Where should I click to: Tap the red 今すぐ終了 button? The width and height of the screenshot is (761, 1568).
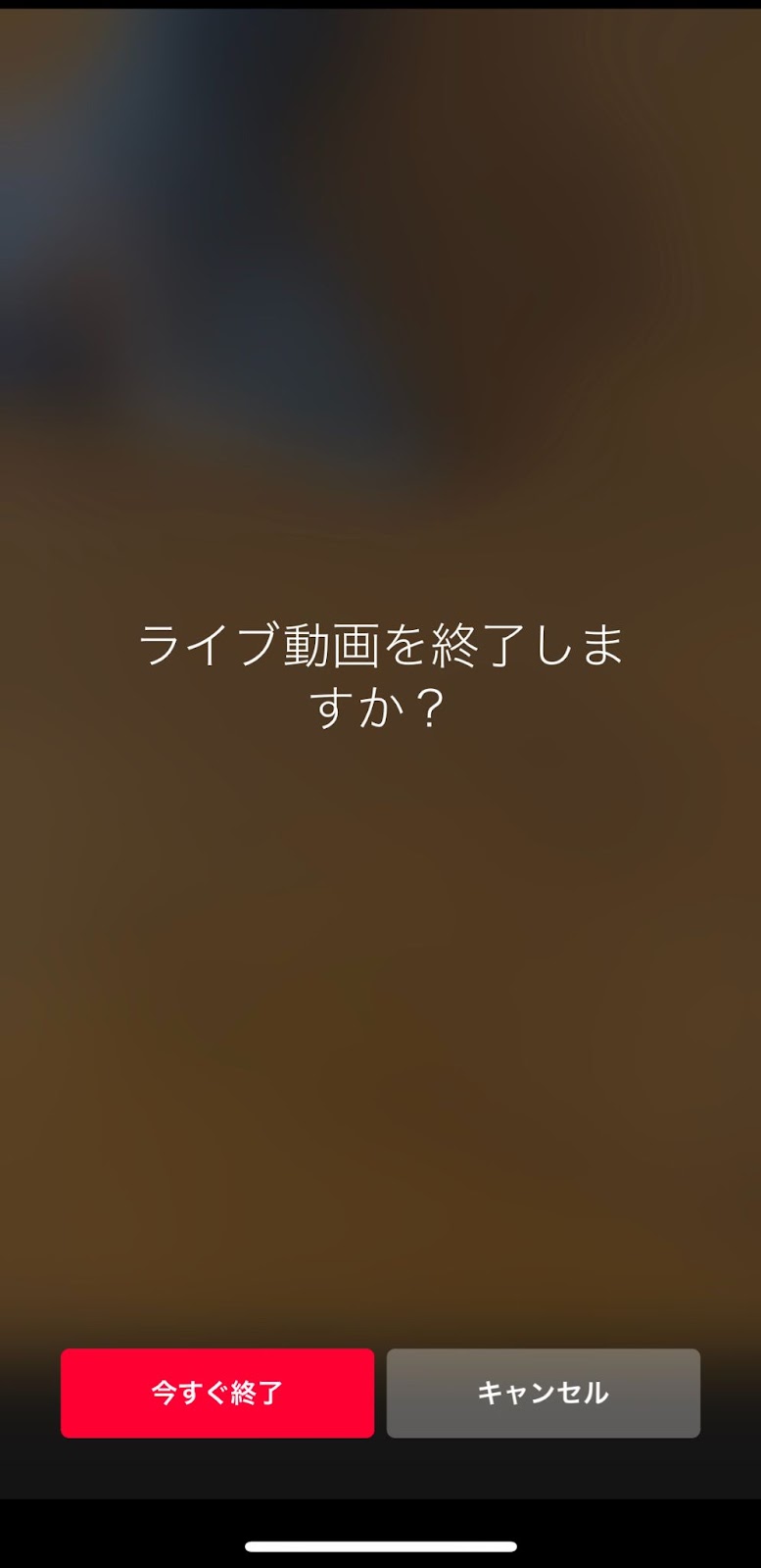217,1393
